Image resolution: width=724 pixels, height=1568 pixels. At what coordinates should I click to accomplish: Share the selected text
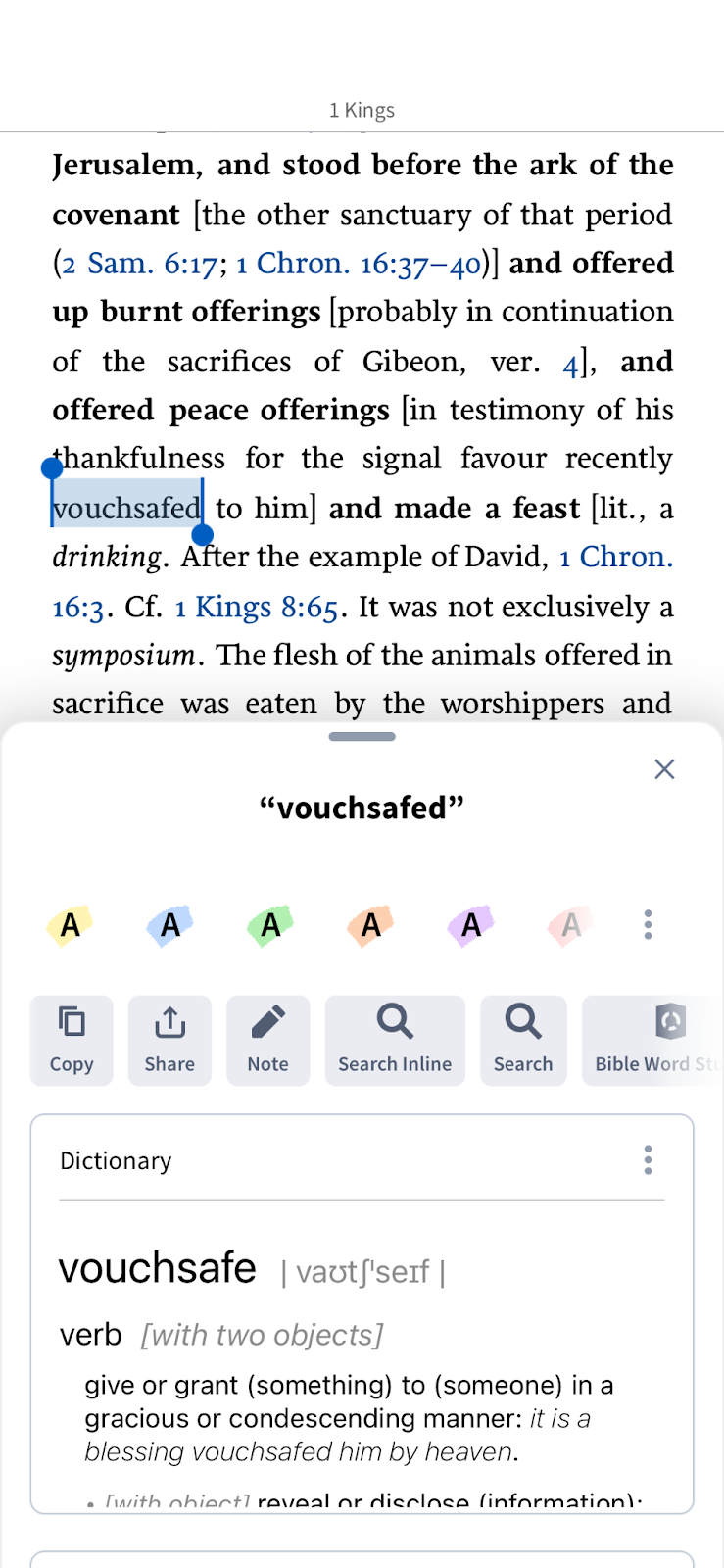click(169, 1040)
